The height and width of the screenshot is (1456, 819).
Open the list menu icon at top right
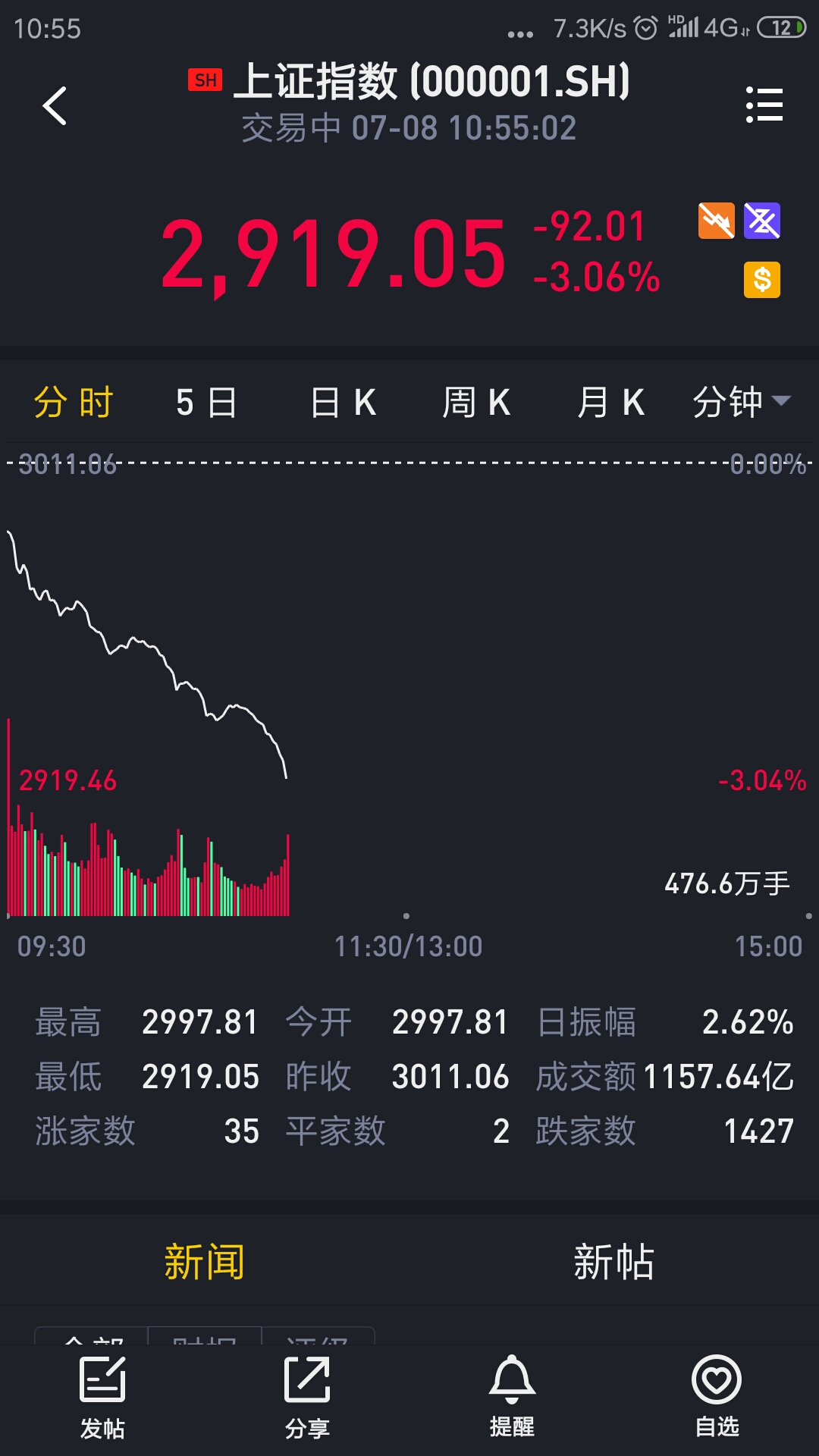764,105
